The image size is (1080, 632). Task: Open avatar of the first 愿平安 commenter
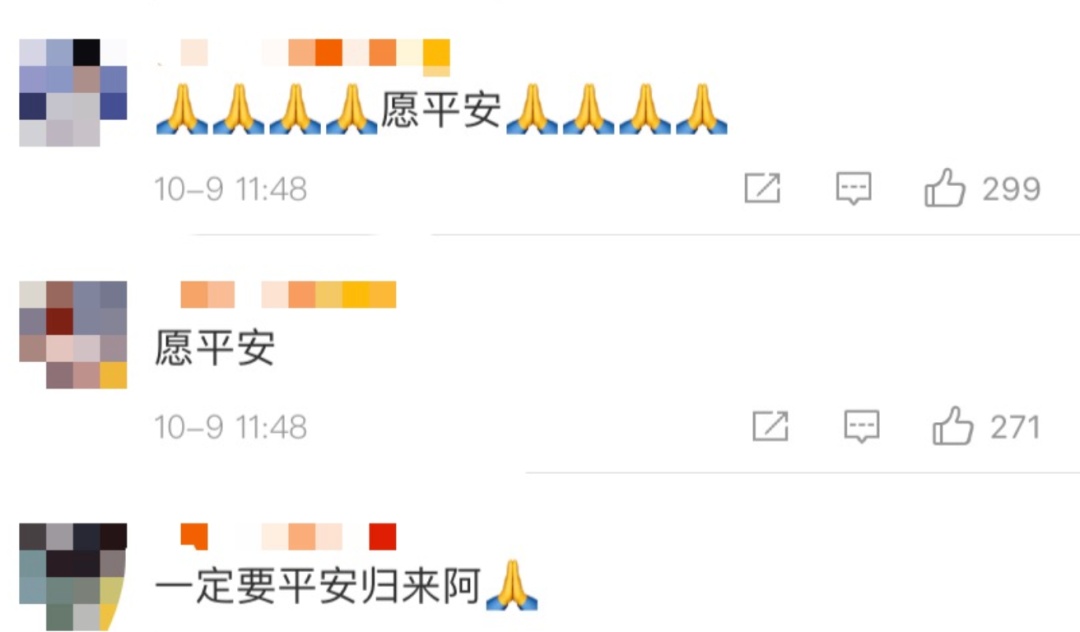click(x=73, y=93)
